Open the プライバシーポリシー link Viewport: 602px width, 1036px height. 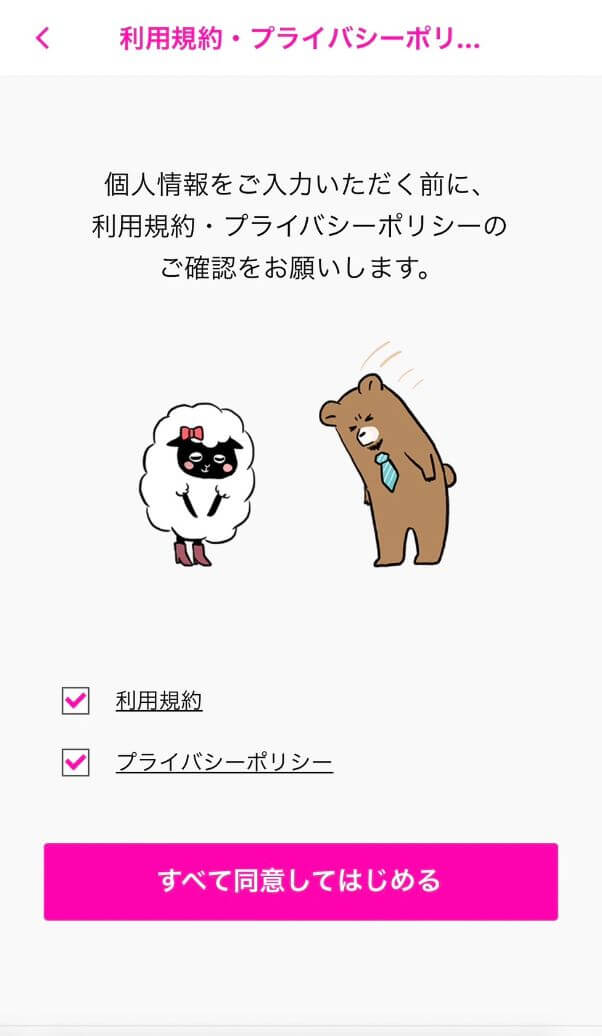[x=224, y=763]
